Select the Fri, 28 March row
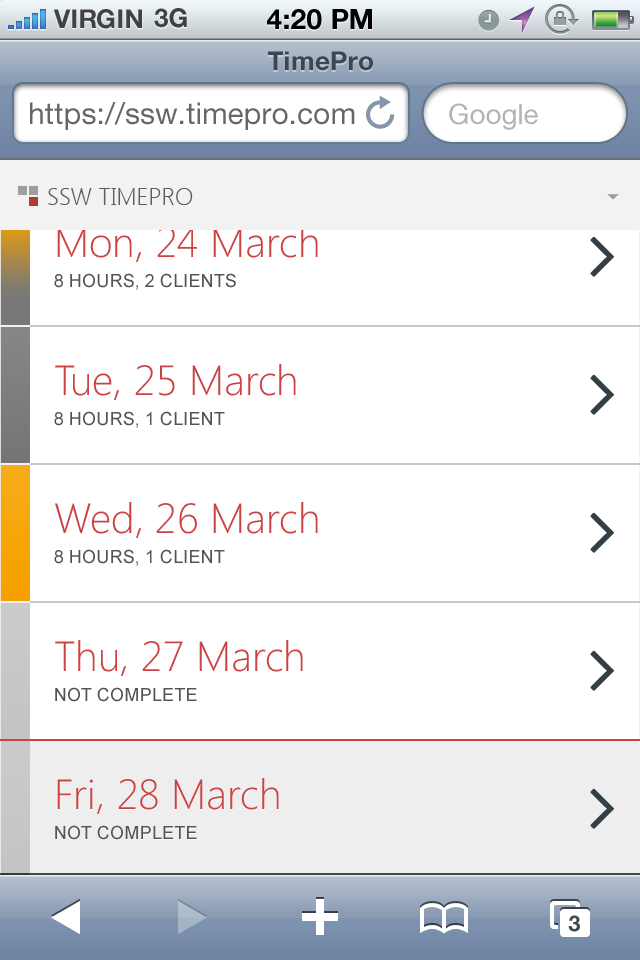640x960 pixels. [320, 809]
